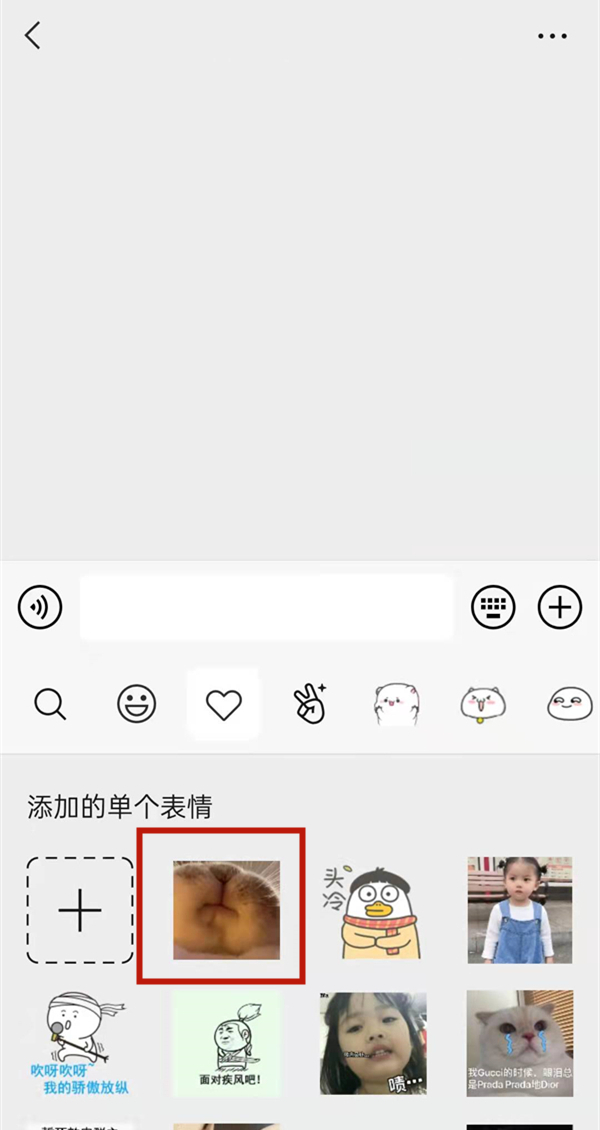Open the victory-hand selfie sticker tab
Image resolution: width=600 pixels, height=1130 pixels.
[x=310, y=705]
